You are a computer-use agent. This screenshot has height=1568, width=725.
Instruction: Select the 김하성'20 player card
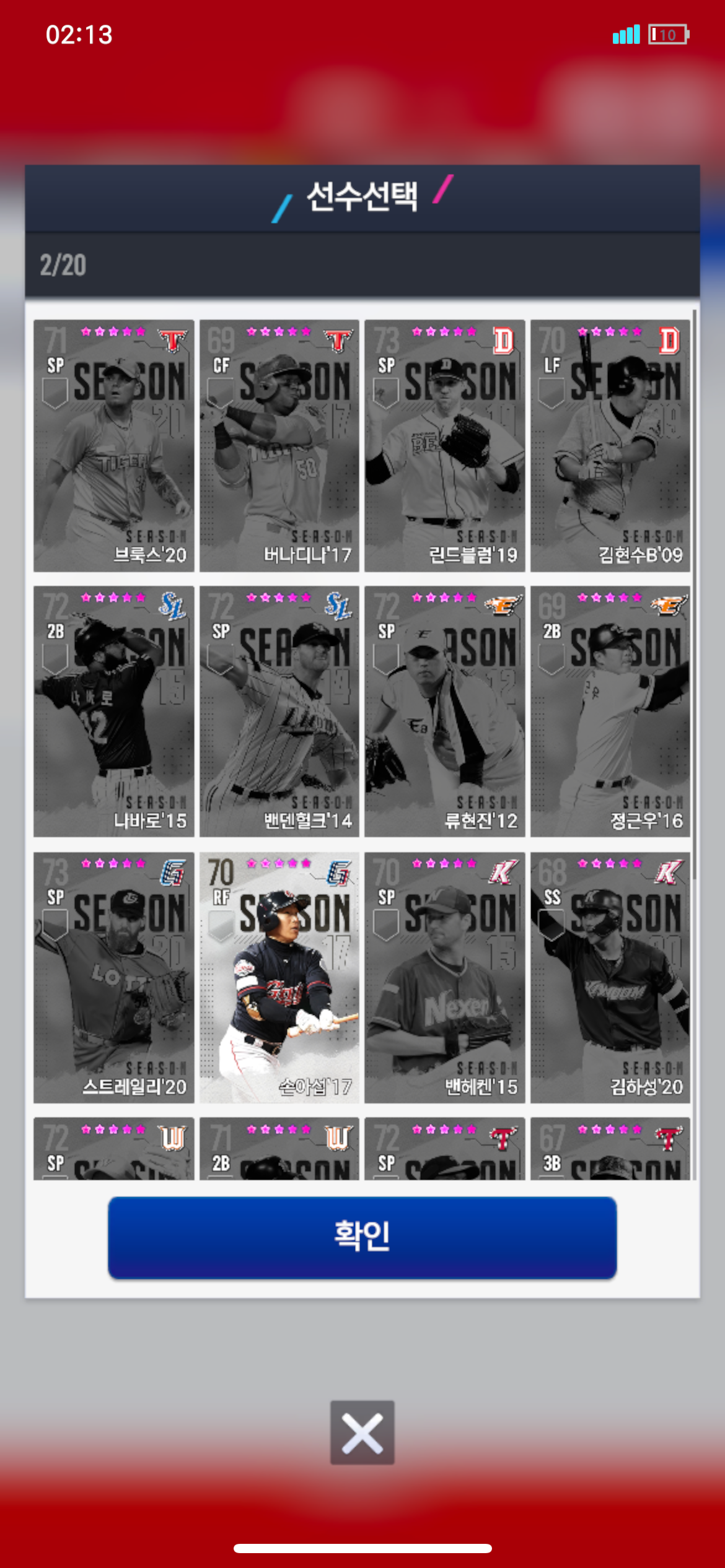coord(610,977)
